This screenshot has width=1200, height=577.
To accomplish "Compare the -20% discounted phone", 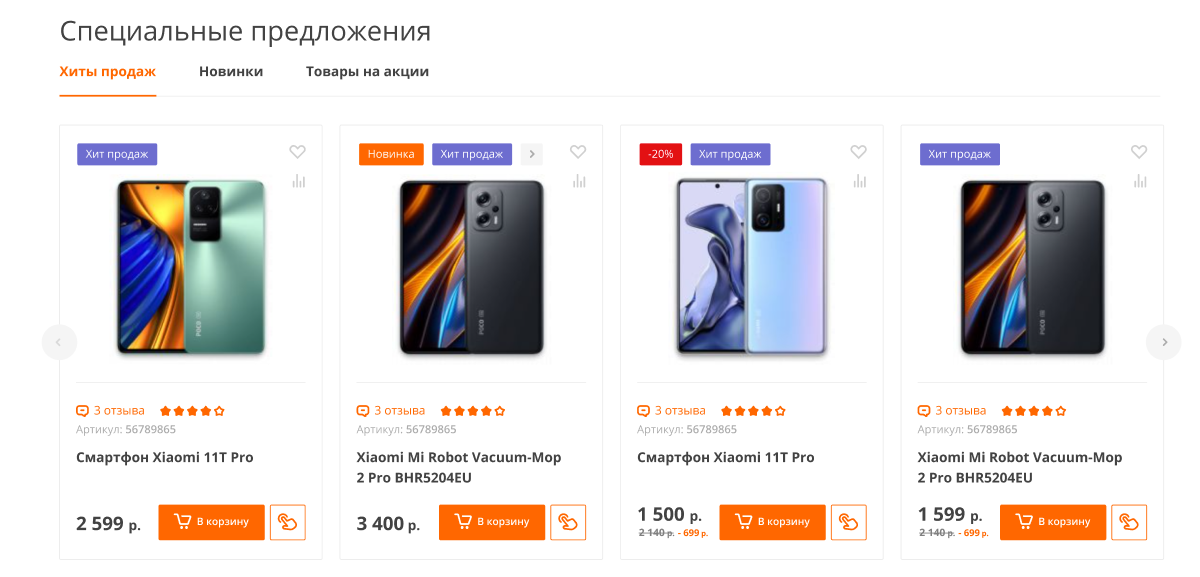I will (x=859, y=181).
